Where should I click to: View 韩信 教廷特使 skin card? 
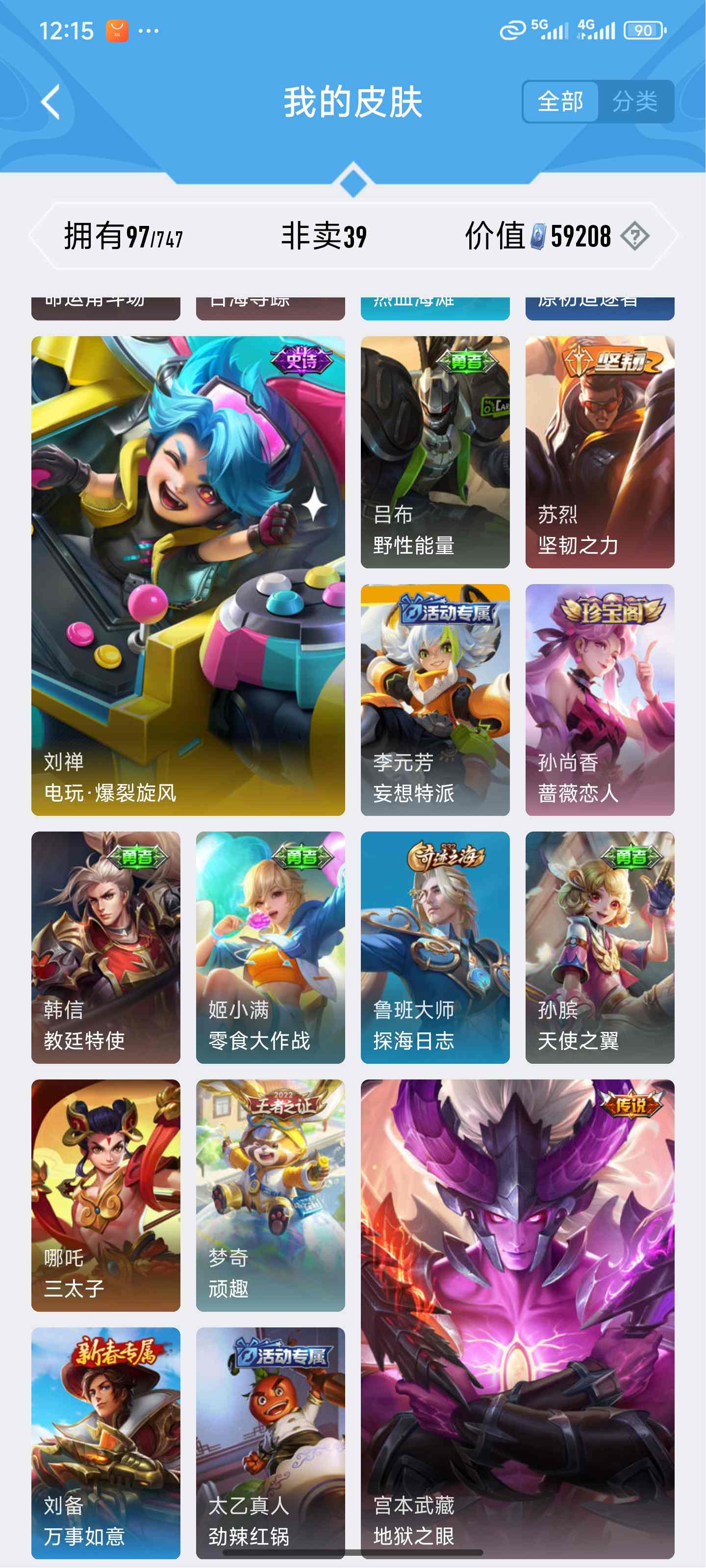105,947
